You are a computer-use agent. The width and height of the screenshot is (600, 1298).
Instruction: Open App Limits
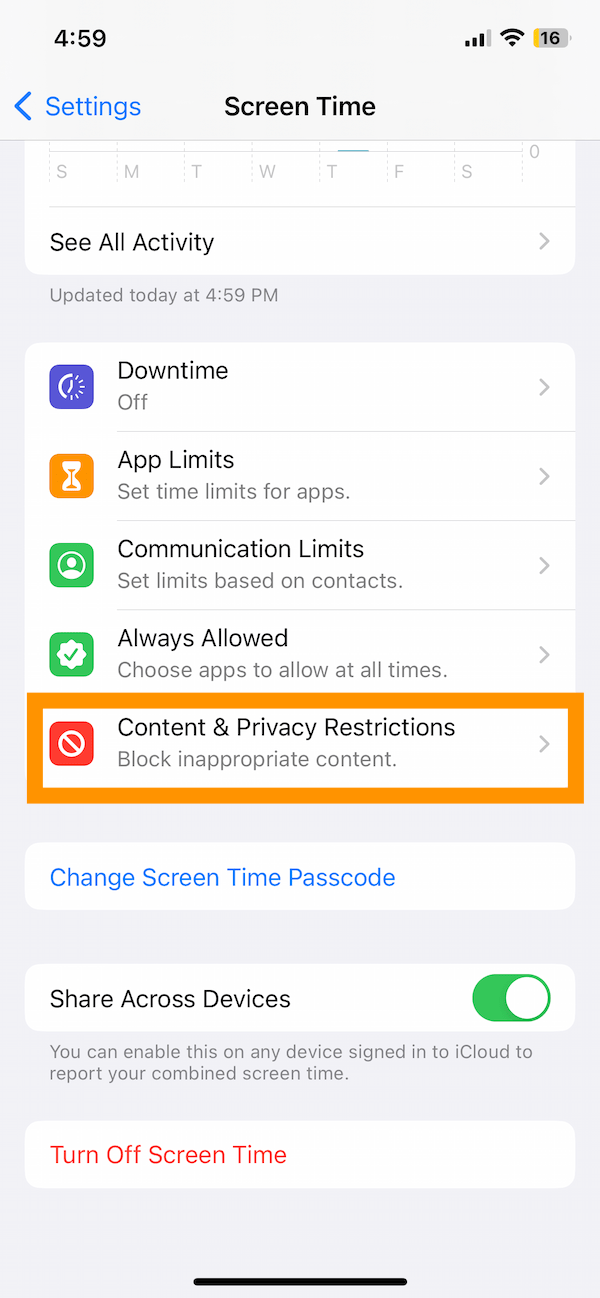300,476
